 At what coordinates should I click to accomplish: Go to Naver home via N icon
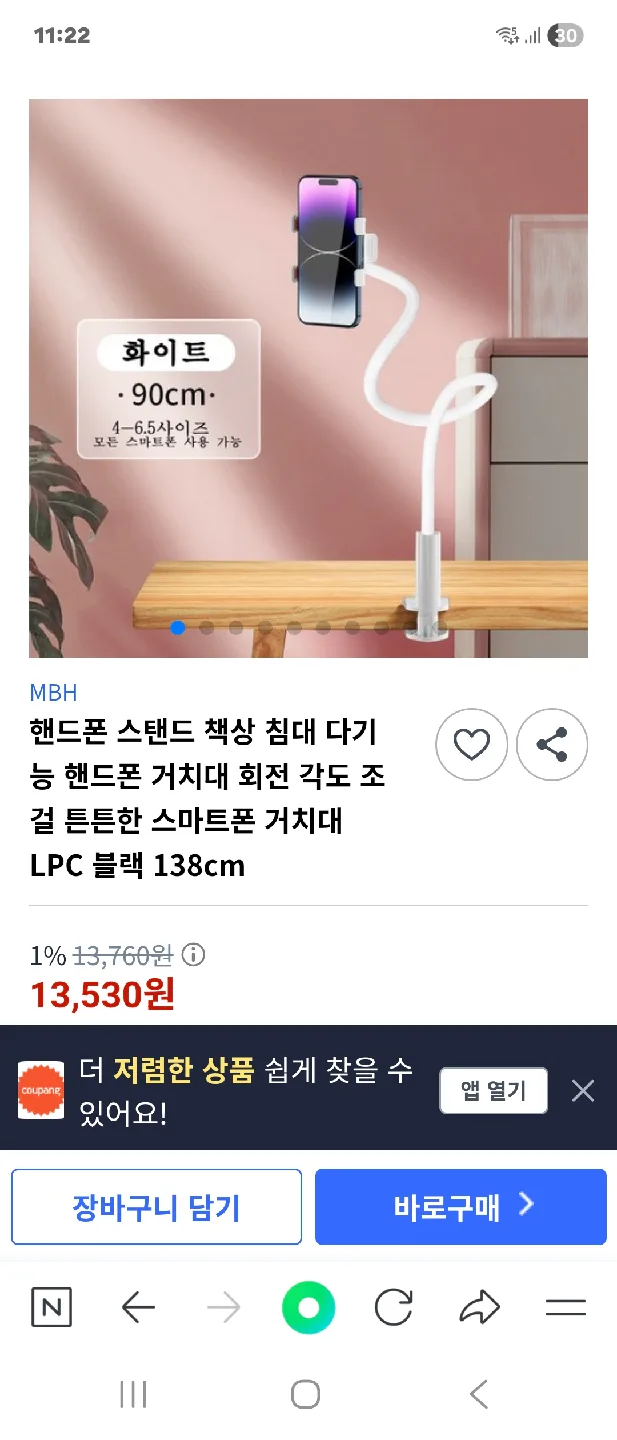tap(51, 1308)
